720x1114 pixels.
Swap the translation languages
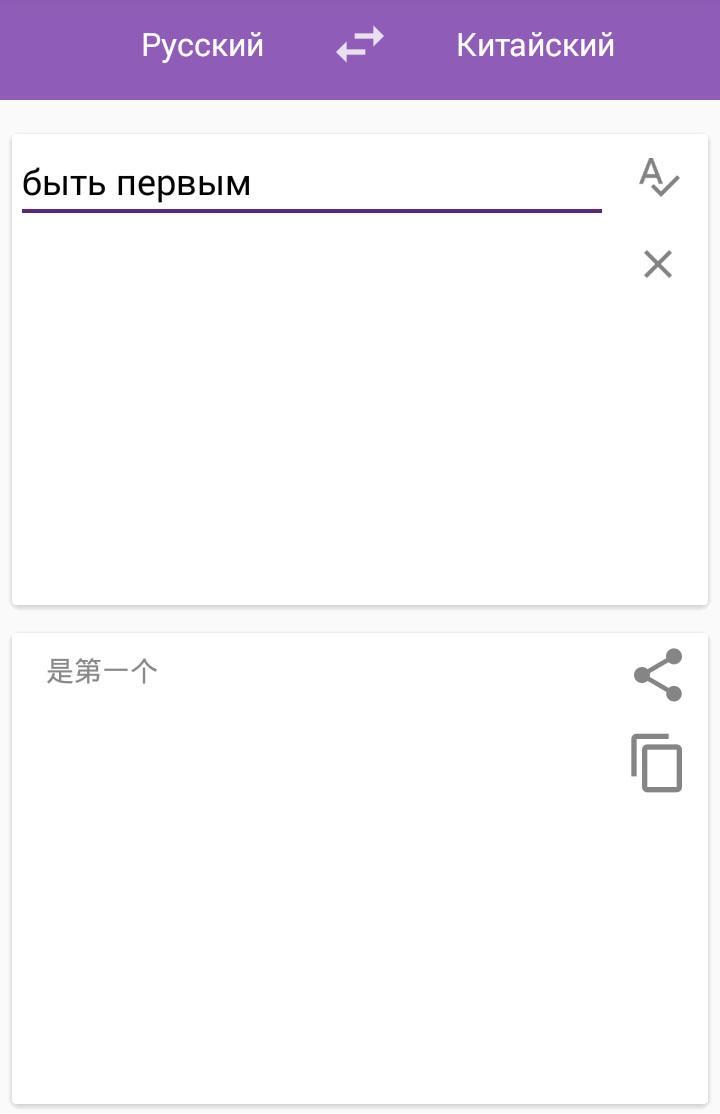pyautogui.click(x=360, y=45)
